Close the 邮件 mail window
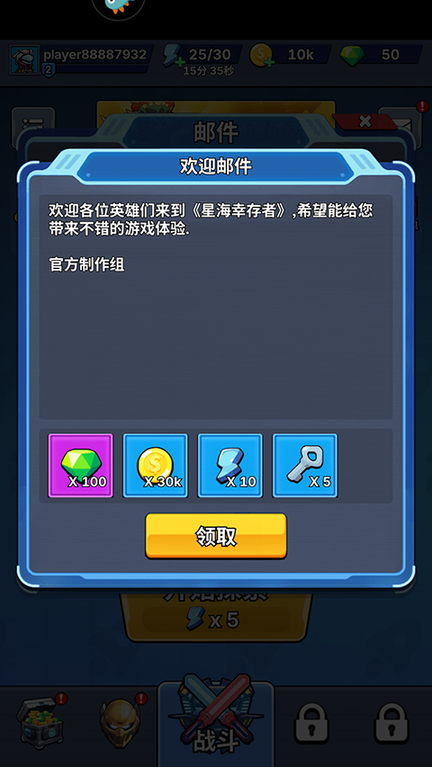This screenshot has width=432, height=767. tap(365, 121)
